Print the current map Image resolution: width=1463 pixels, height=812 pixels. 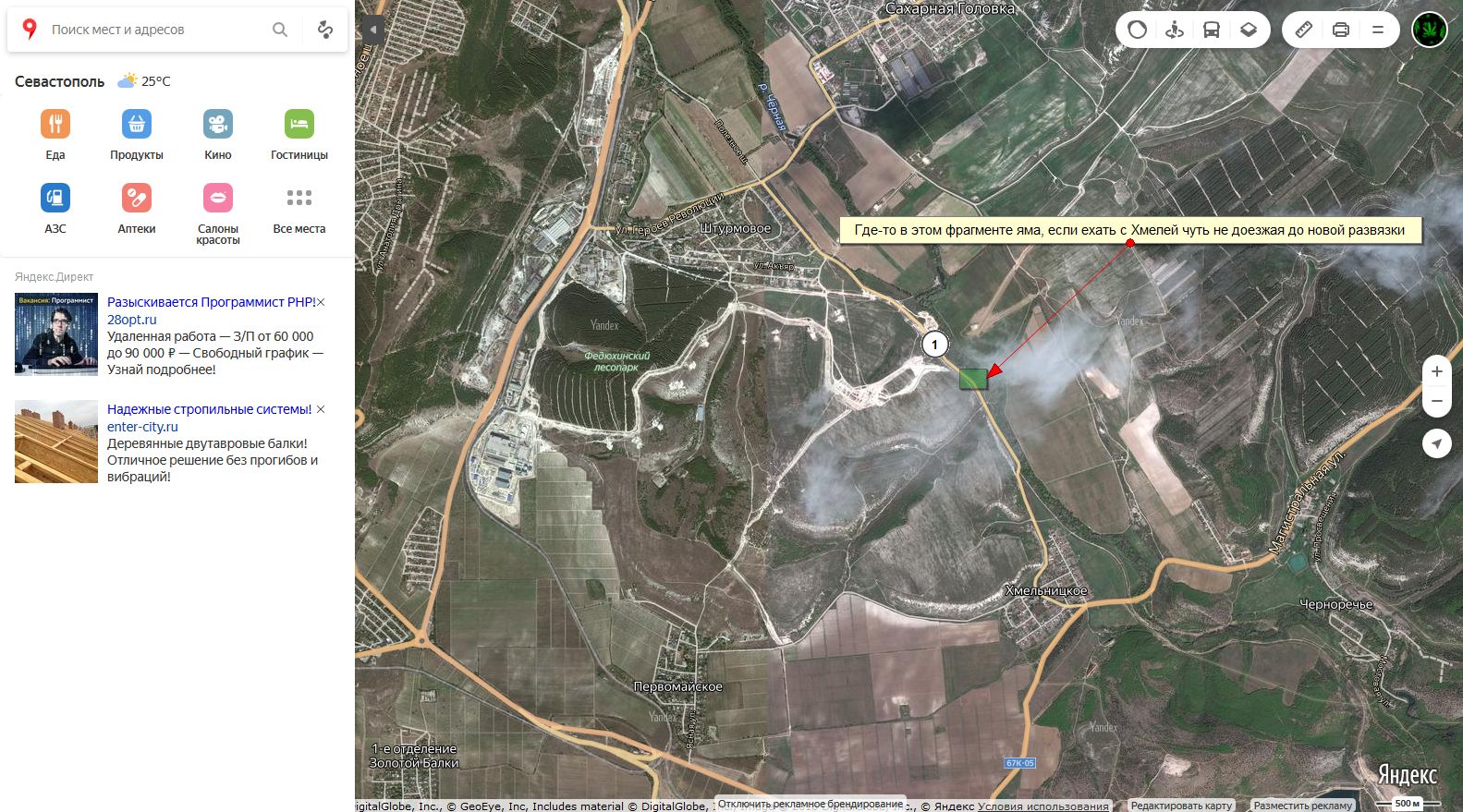pyautogui.click(x=1341, y=30)
